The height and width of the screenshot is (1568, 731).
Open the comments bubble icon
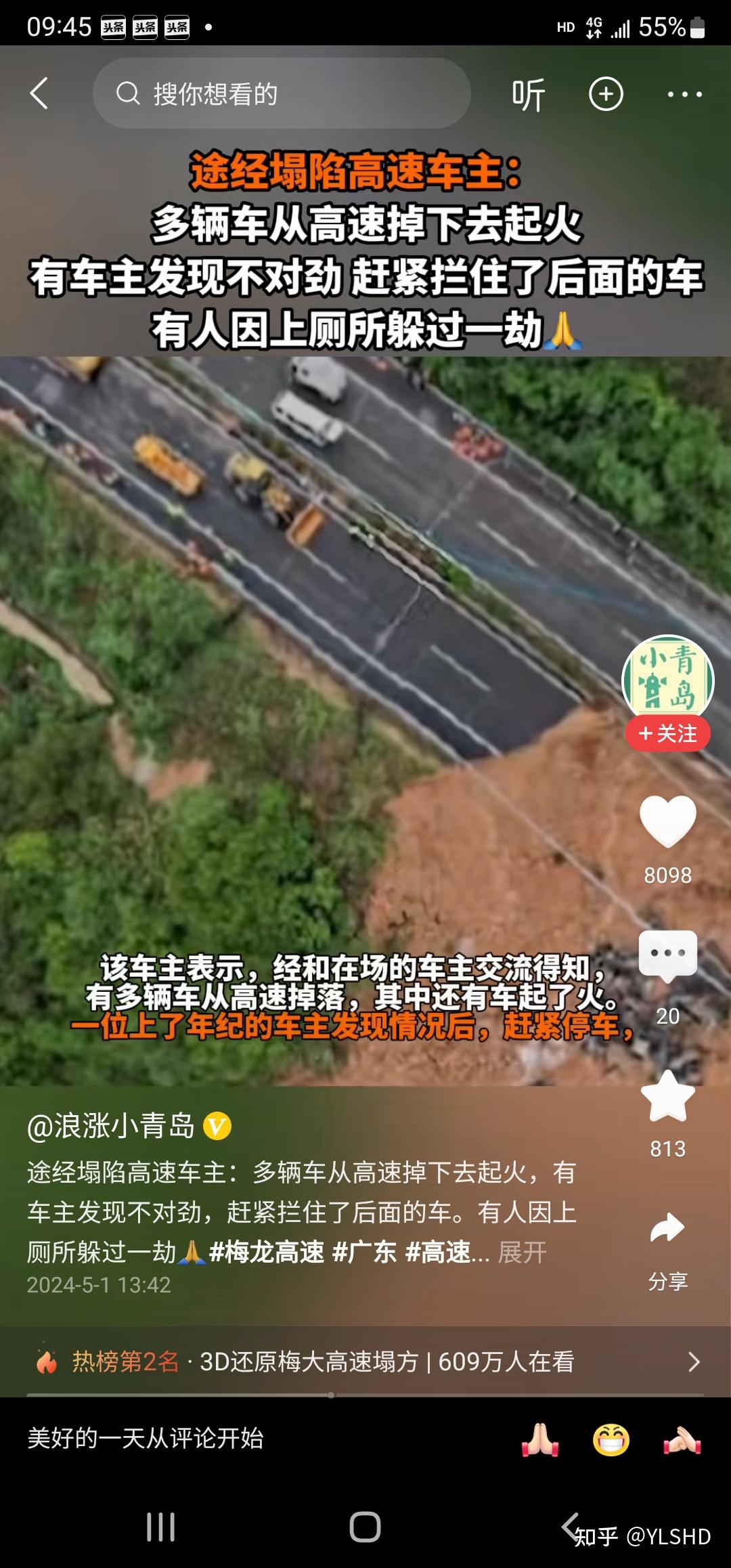coord(668,955)
